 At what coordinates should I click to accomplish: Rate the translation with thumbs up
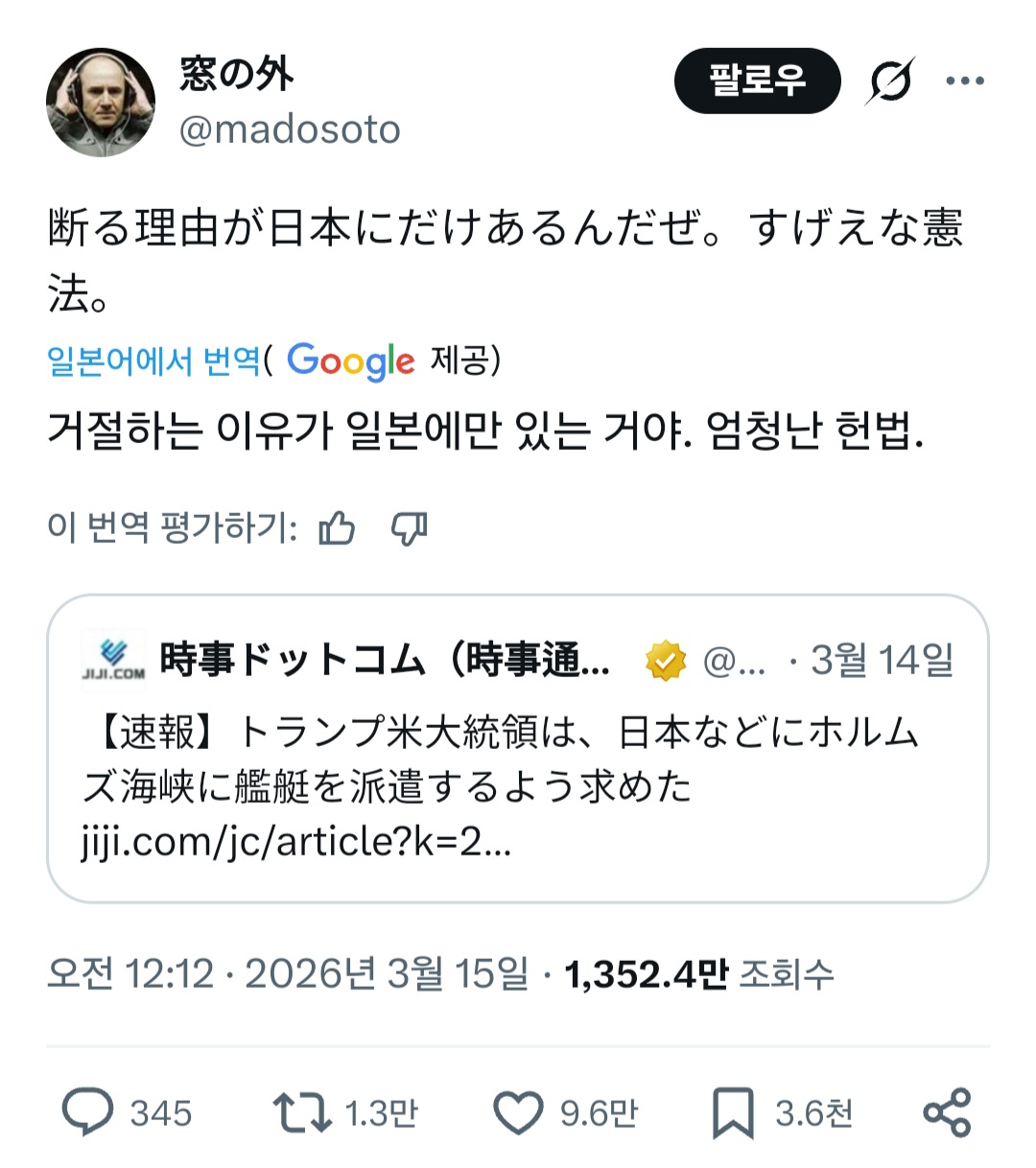coord(335,527)
